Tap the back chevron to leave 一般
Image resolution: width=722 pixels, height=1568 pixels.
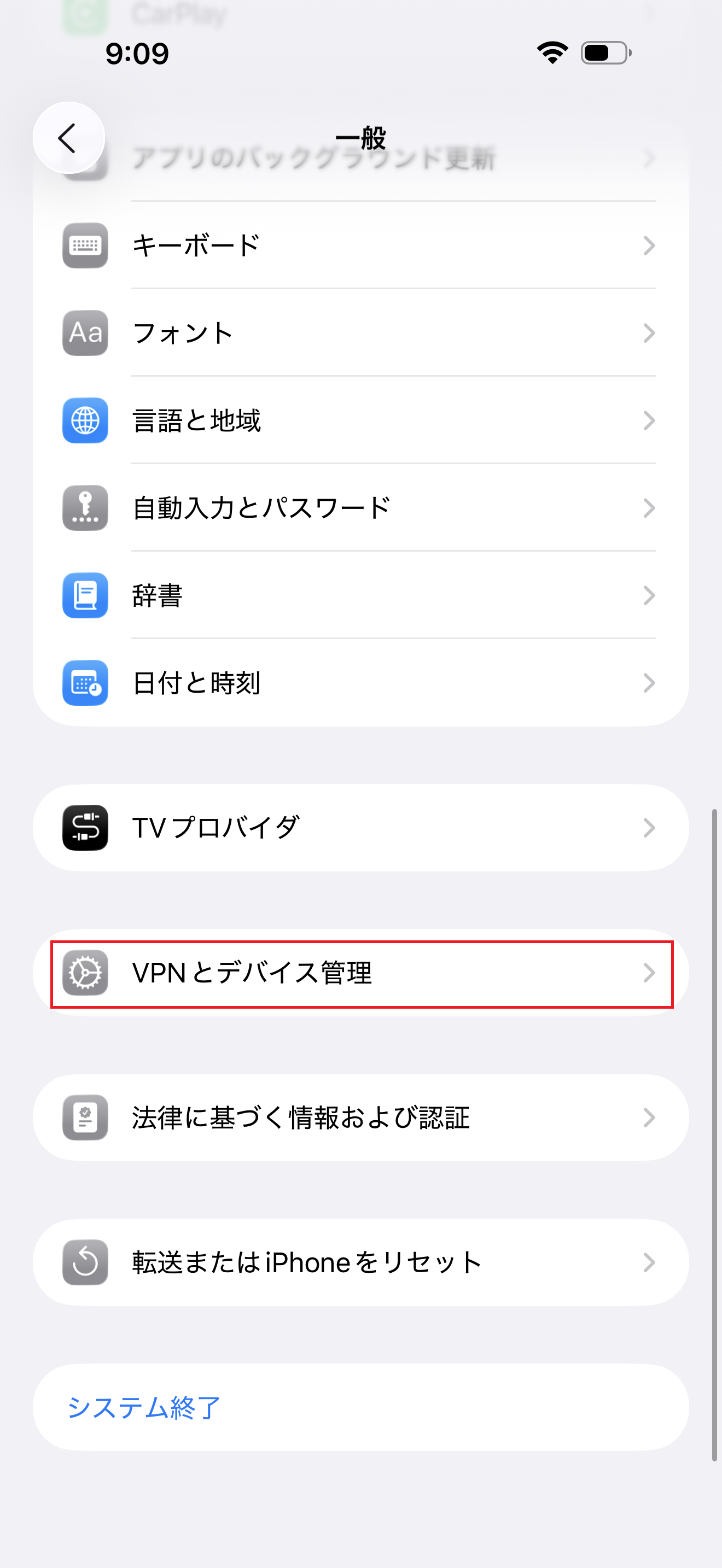[x=68, y=138]
